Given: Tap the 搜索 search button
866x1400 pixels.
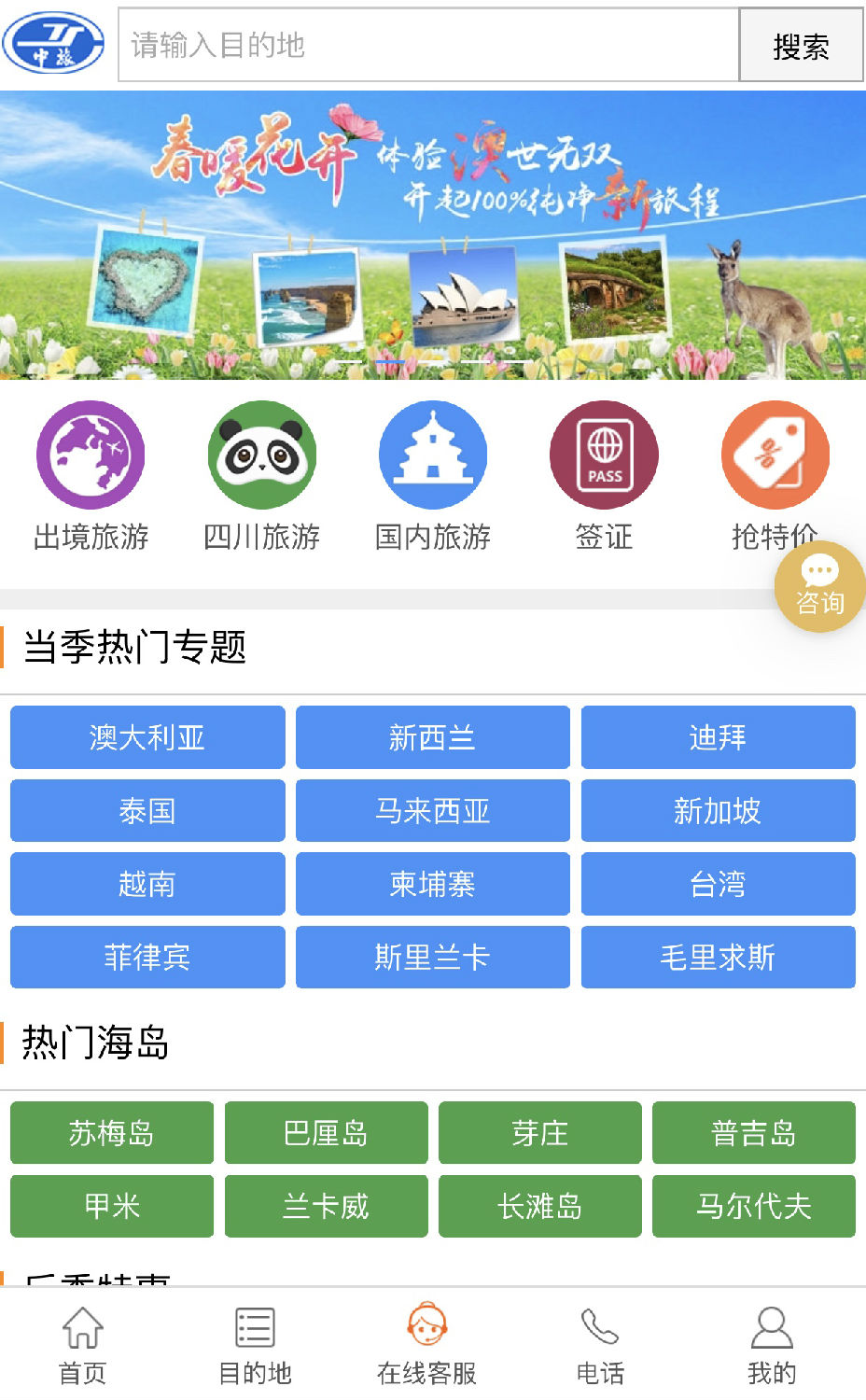Looking at the screenshot, I should click(801, 46).
